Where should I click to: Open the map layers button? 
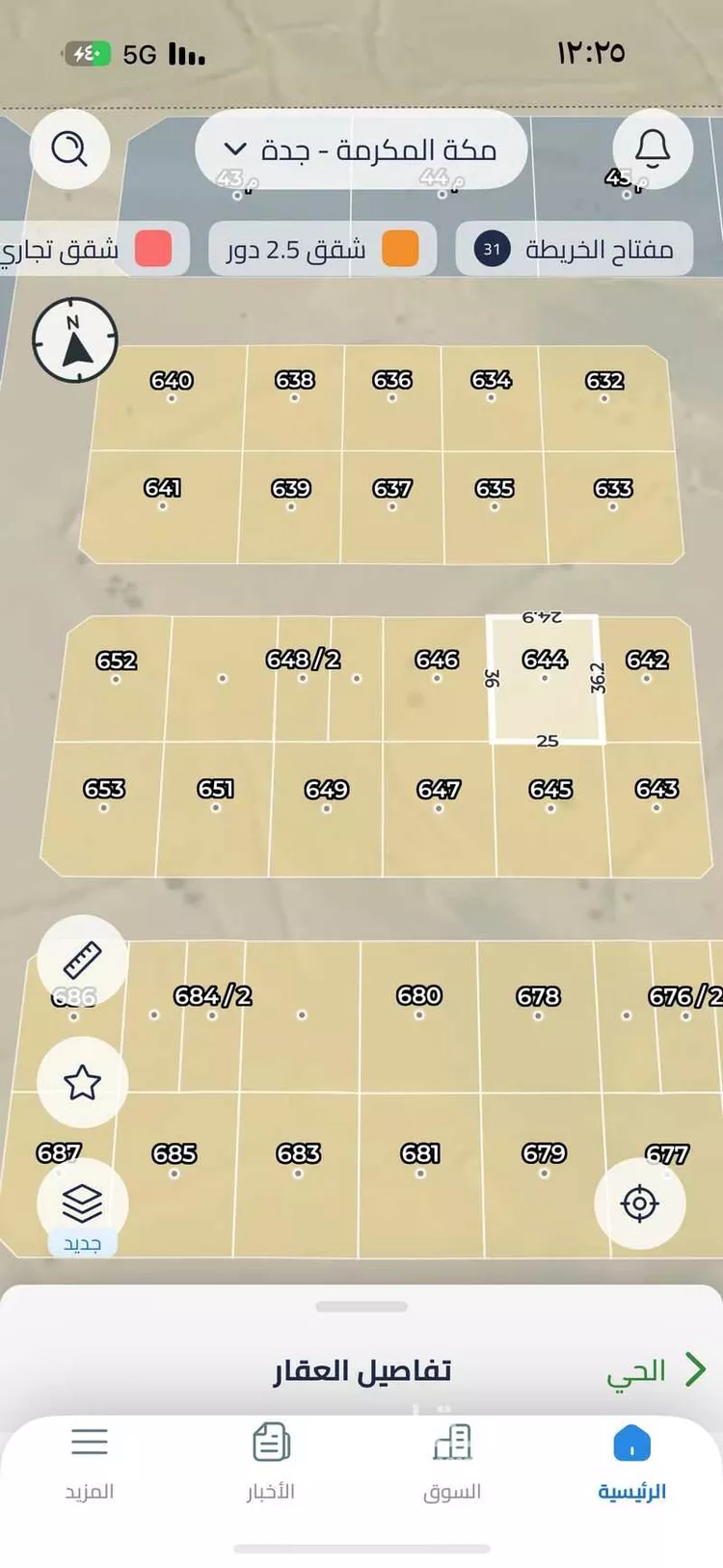click(82, 1203)
